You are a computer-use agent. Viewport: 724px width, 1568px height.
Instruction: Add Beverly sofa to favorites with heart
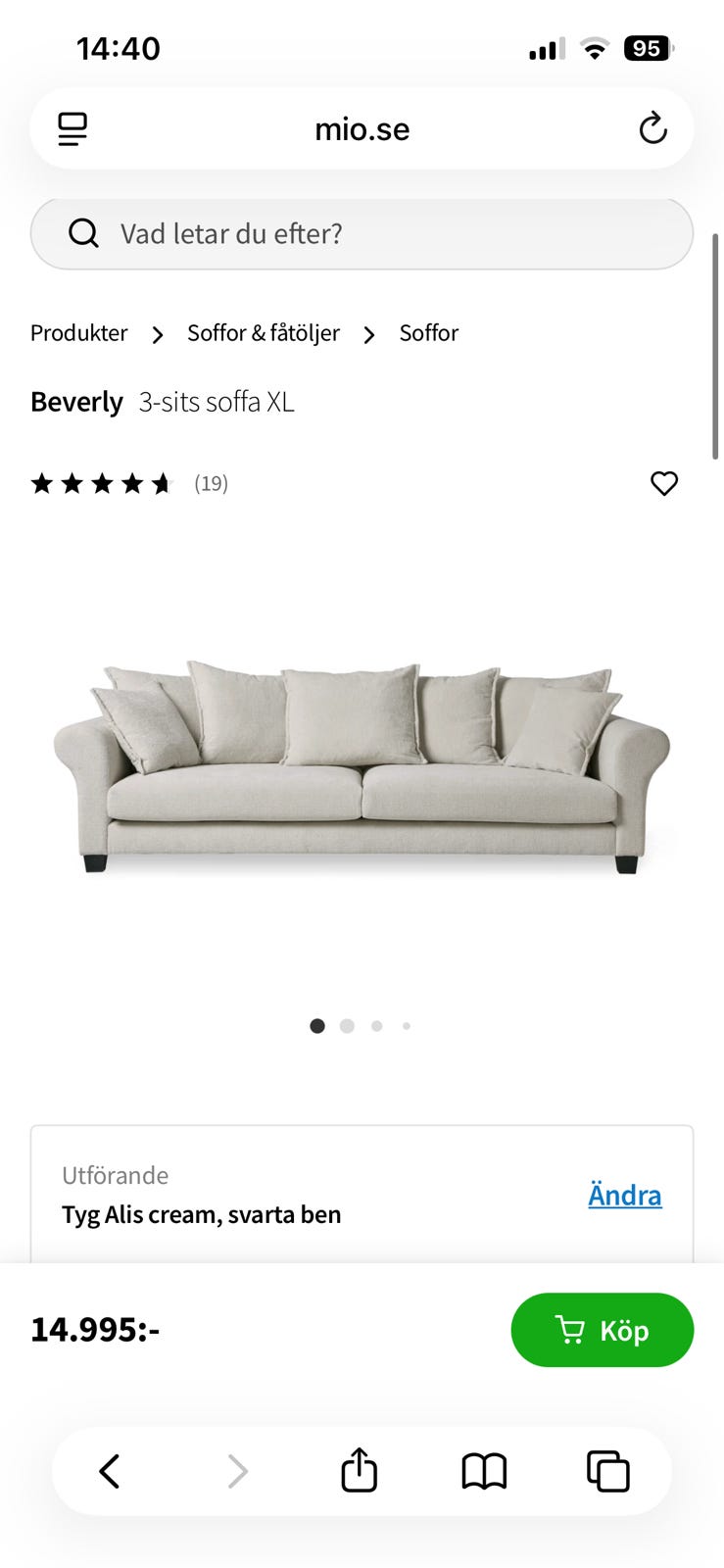coord(664,483)
